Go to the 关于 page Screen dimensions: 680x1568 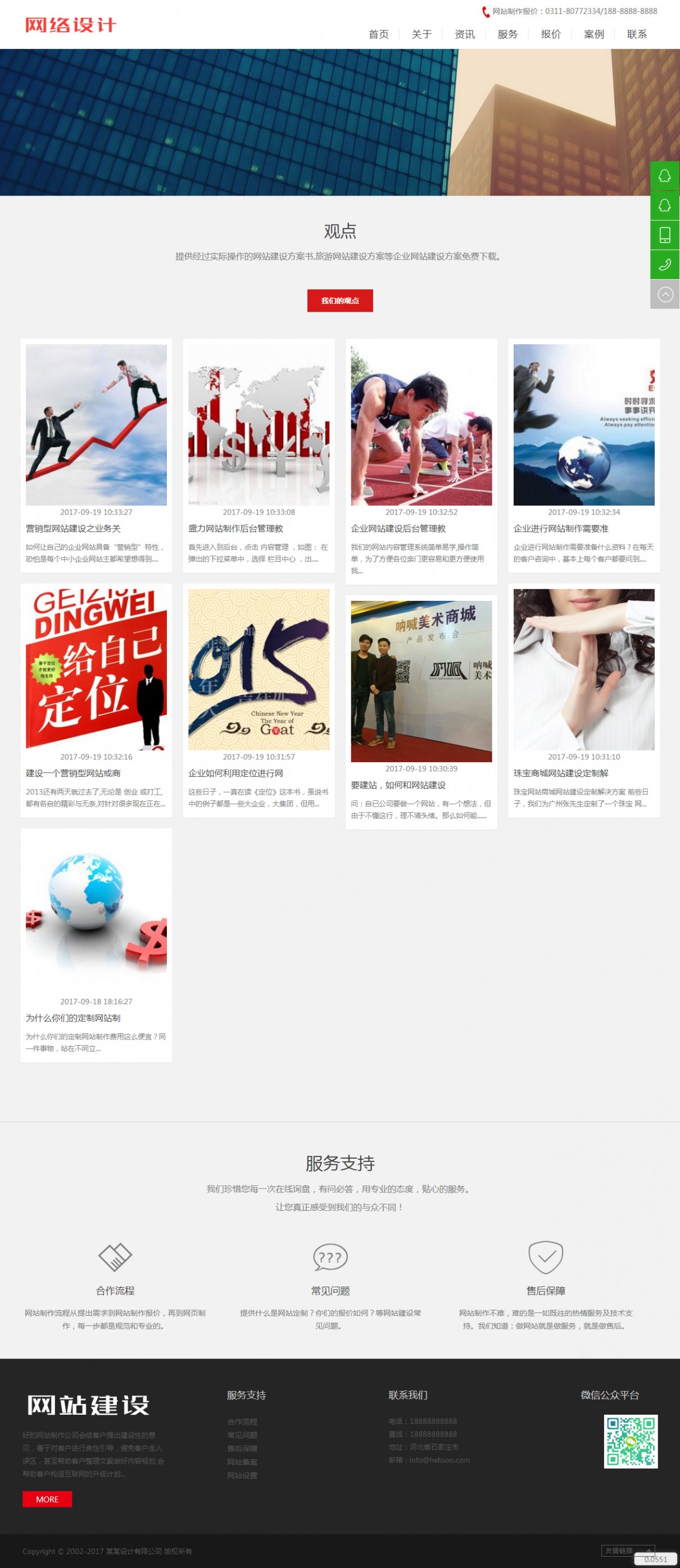pyautogui.click(x=421, y=34)
